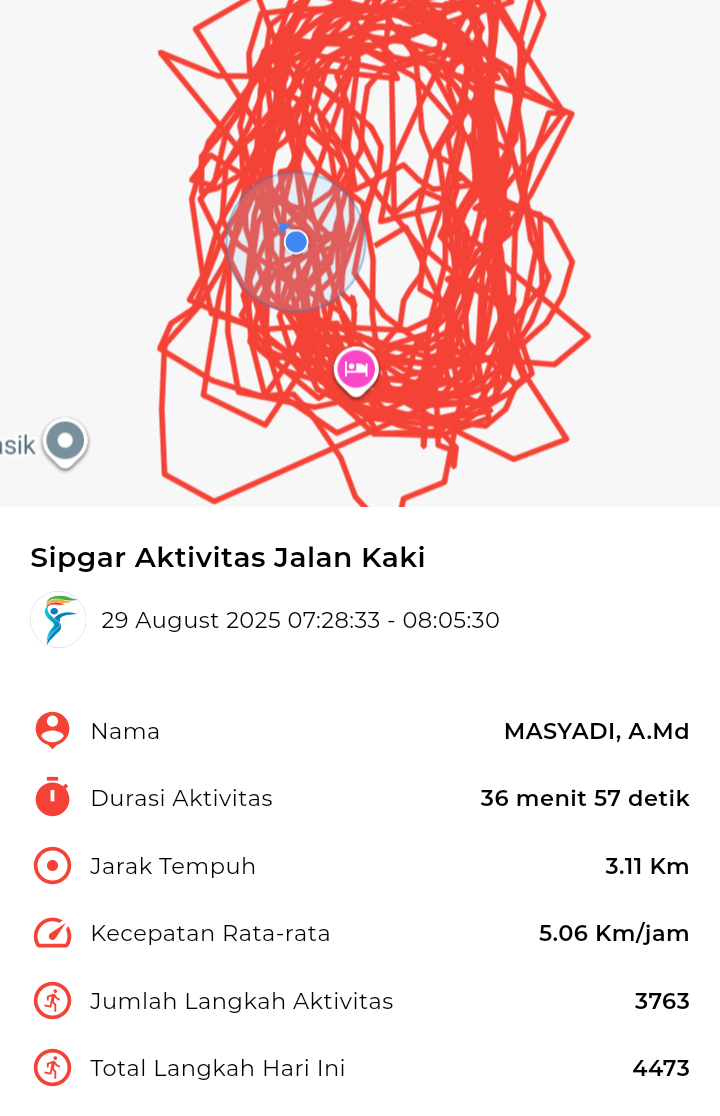Image resolution: width=720 pixels, height=1116 pixels.
Task: Tap the blue current location dot
Action: (296, 241)
